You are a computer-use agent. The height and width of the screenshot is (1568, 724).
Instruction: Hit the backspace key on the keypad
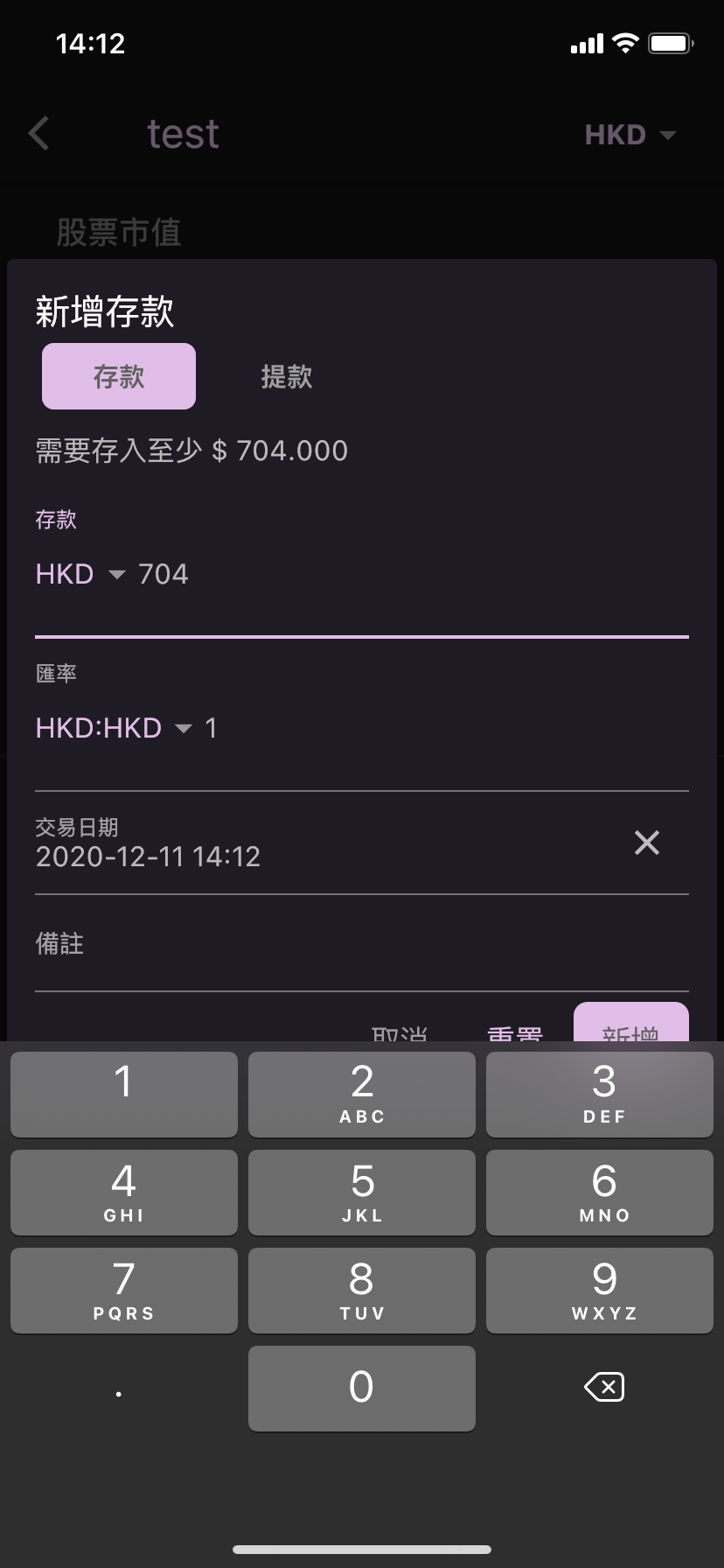click(x=603, y=1387)
